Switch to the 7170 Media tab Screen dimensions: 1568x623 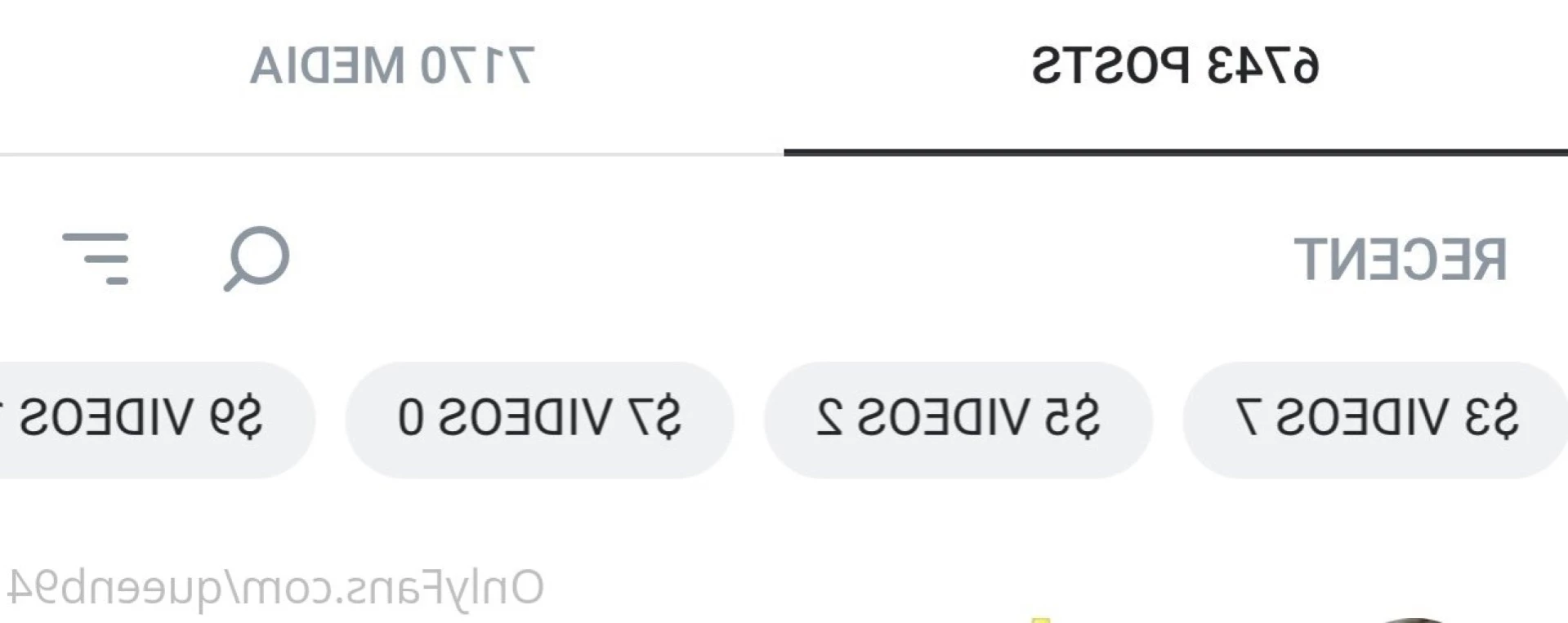coord(391,67)
